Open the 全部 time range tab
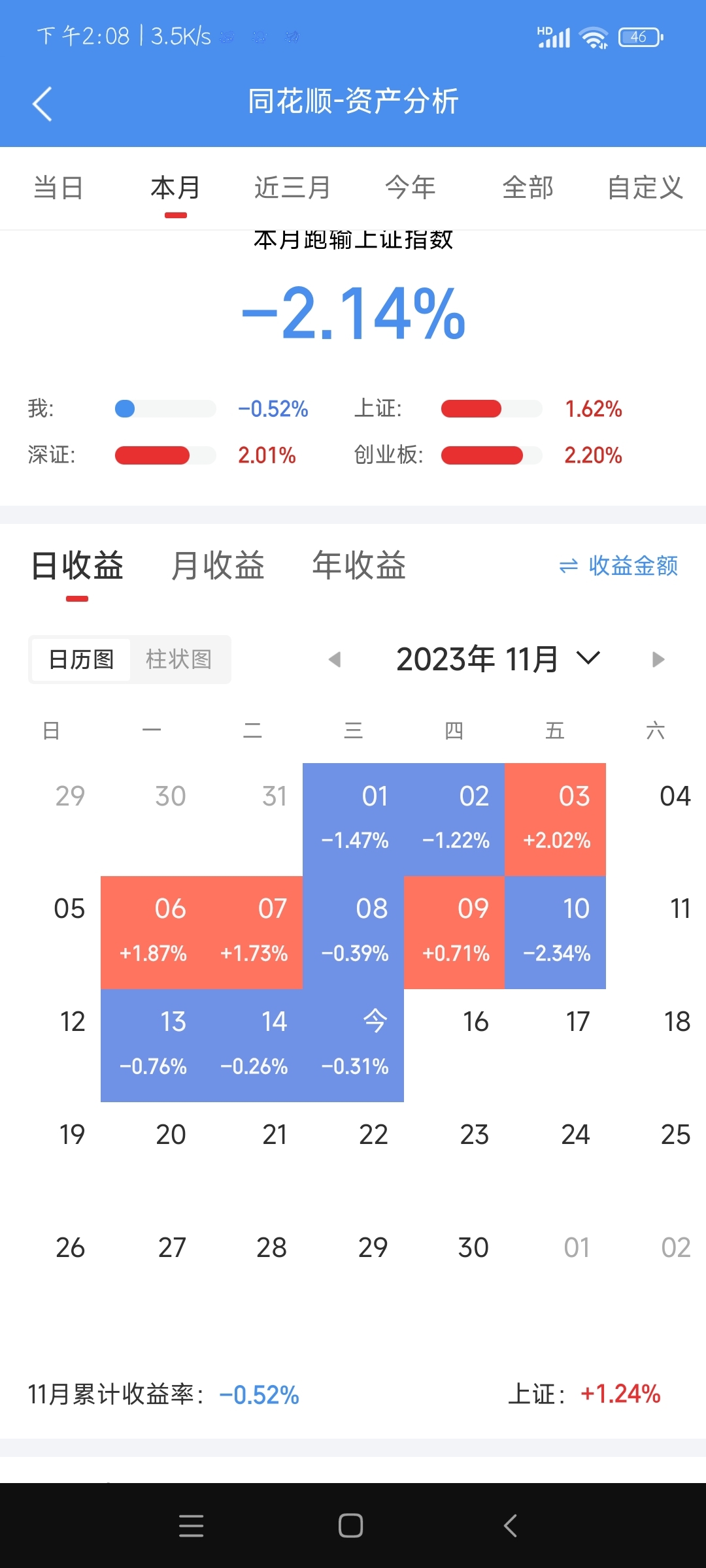The image size is (706, 1568). click(x=528, y=188)
